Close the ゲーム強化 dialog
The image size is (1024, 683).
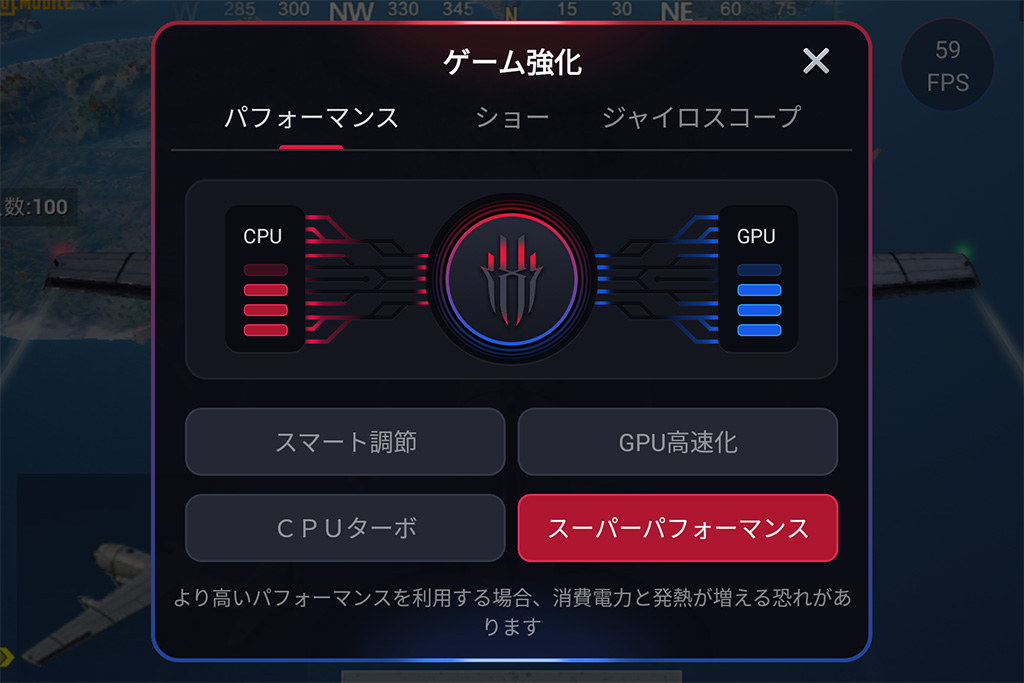[816, 62]
